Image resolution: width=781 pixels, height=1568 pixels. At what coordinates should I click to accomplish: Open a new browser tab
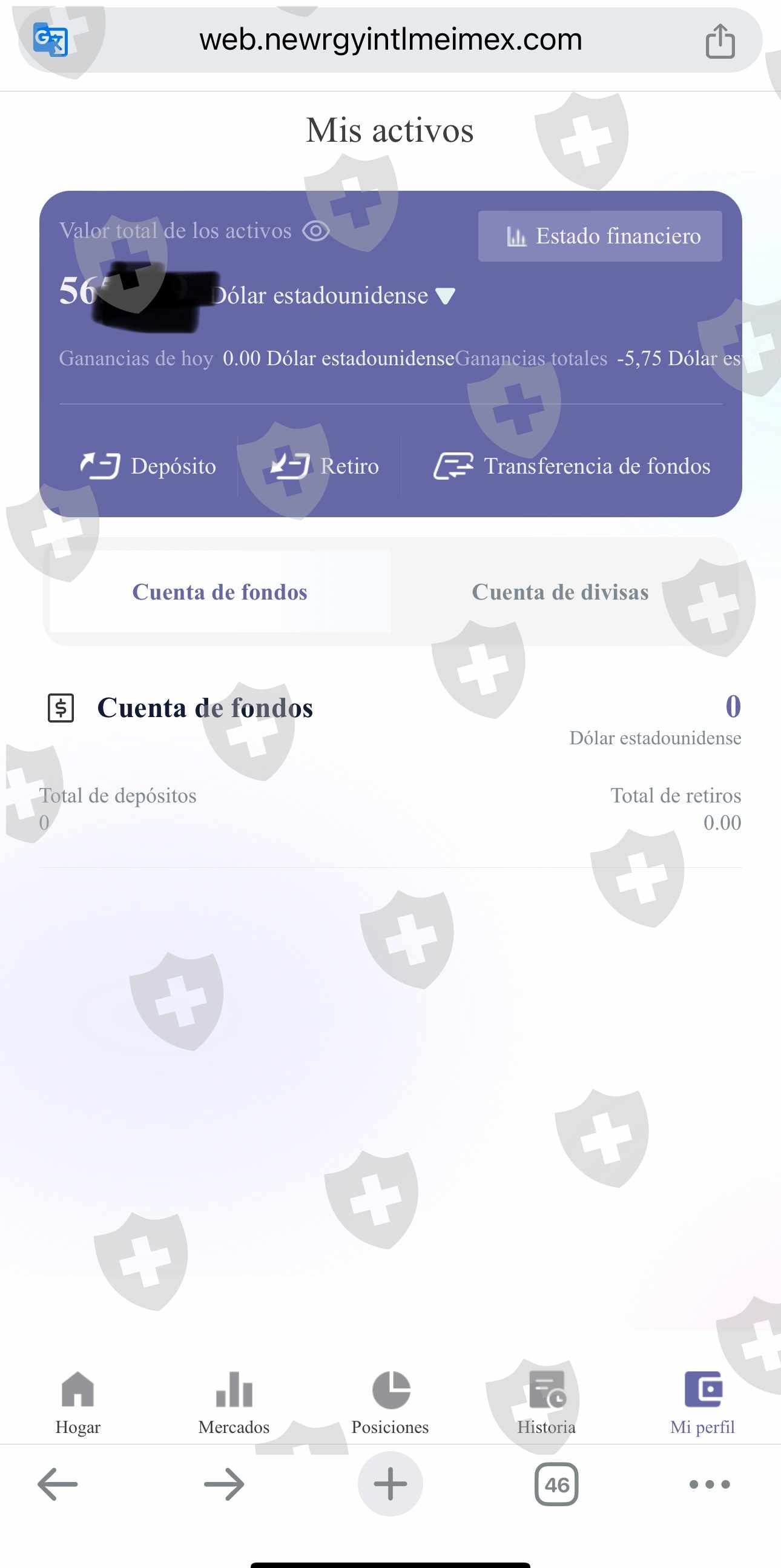(x=391, y=1484)
